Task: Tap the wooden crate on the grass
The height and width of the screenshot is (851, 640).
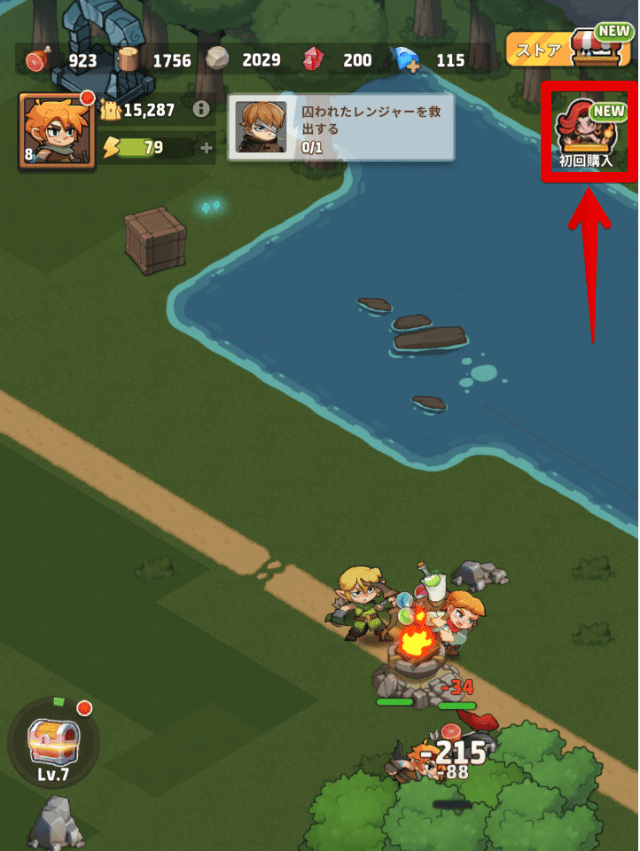Action: [155, 240]
